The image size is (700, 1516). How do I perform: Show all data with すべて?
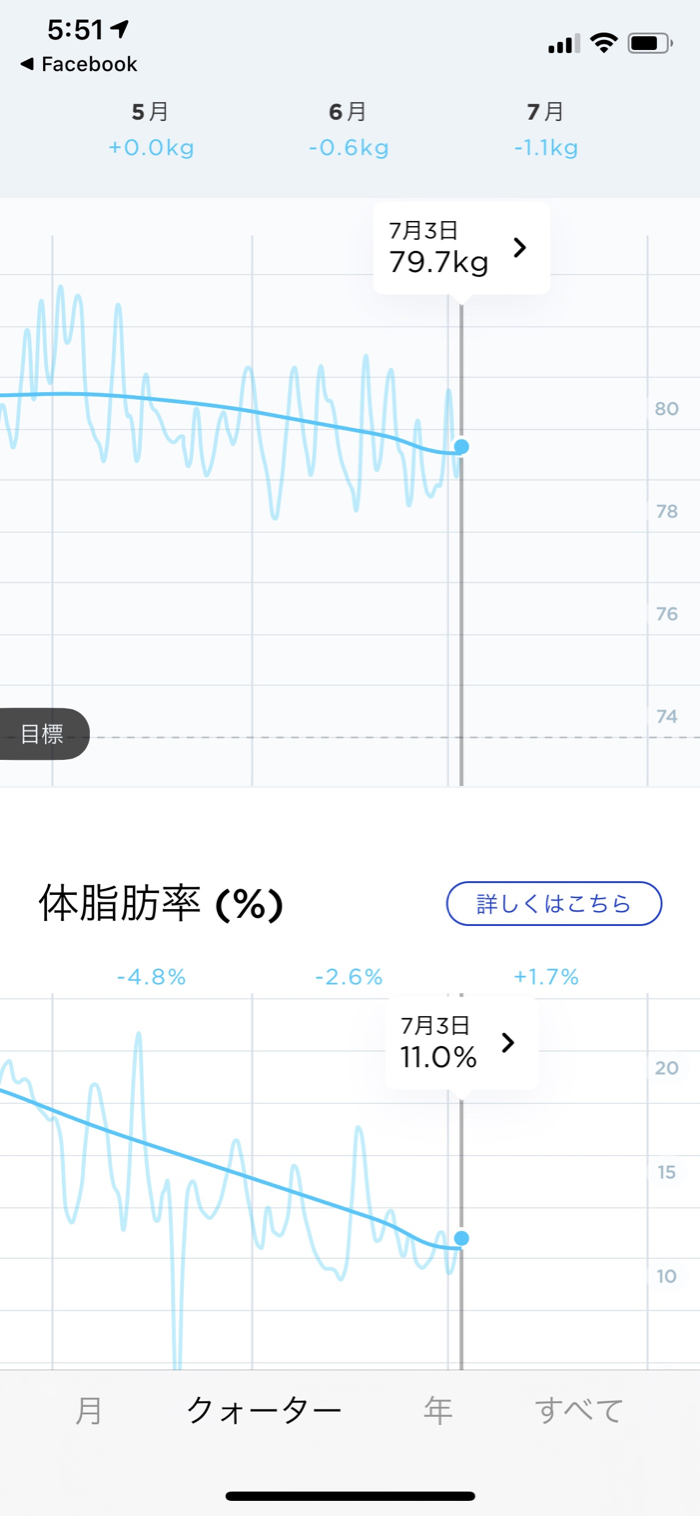pyautogui.click(x=579, y=1410)
